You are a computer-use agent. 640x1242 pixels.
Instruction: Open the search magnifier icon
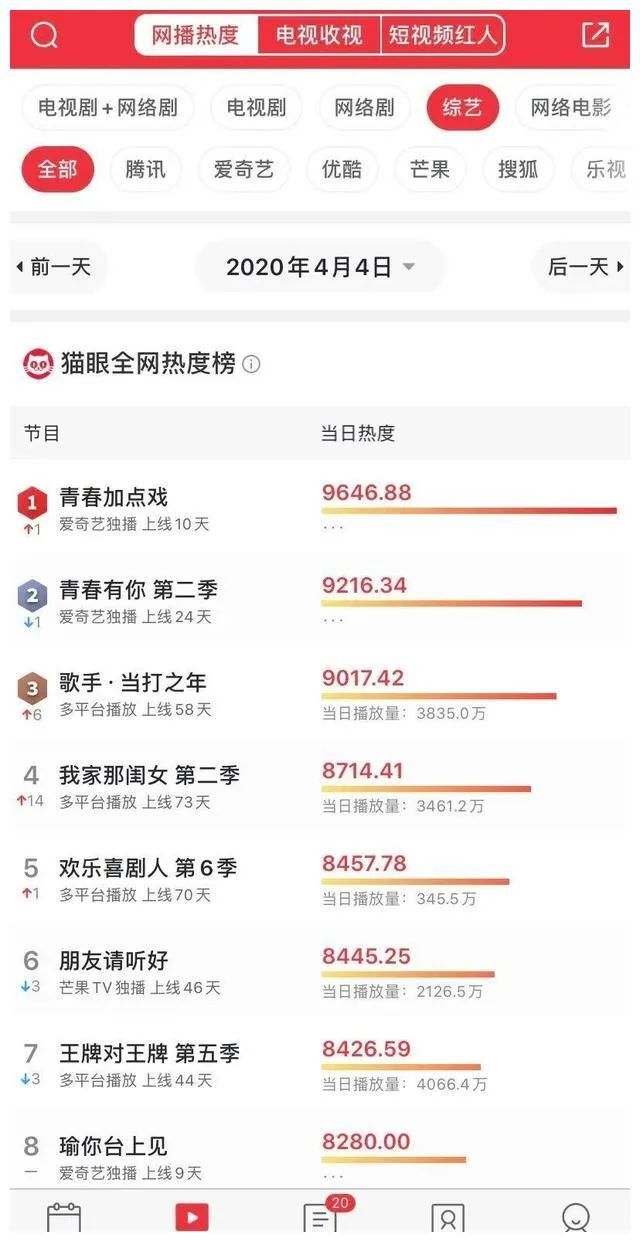pos(44,36)
